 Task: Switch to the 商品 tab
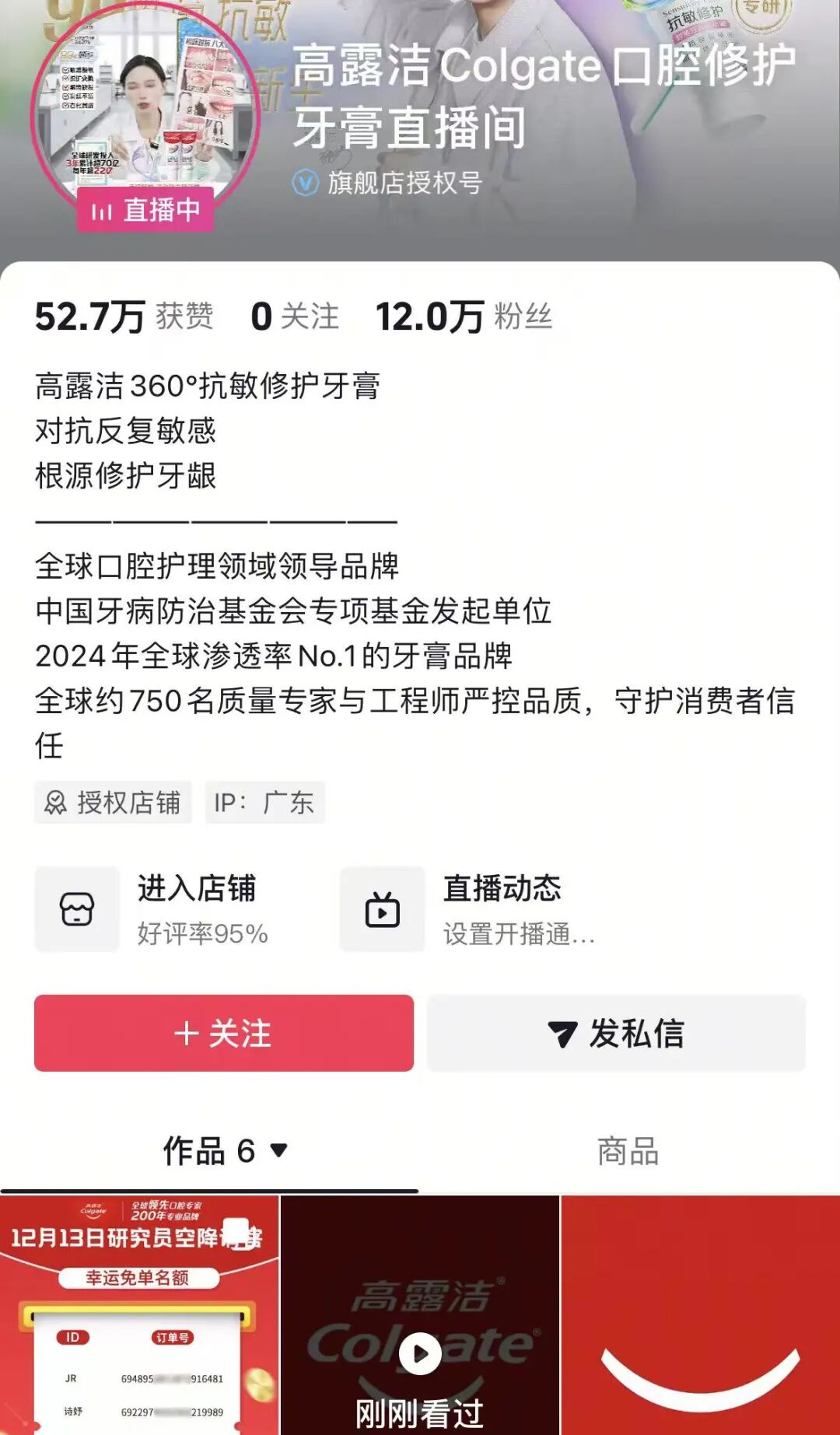point(628,1151)
